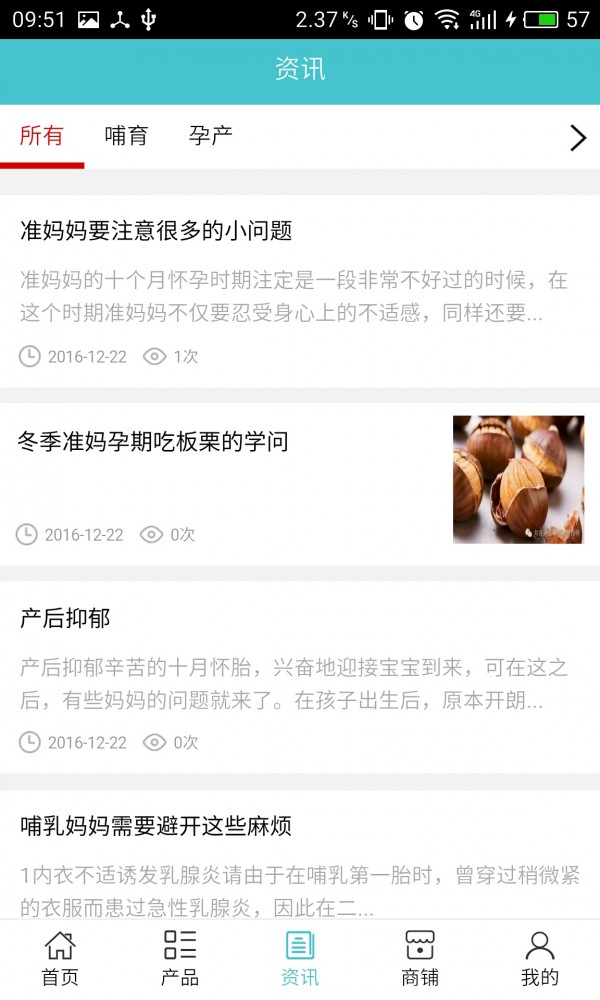Tap the 资讯 bottom navigation tab
The image size is (600, 1000).
pos(300,958)
